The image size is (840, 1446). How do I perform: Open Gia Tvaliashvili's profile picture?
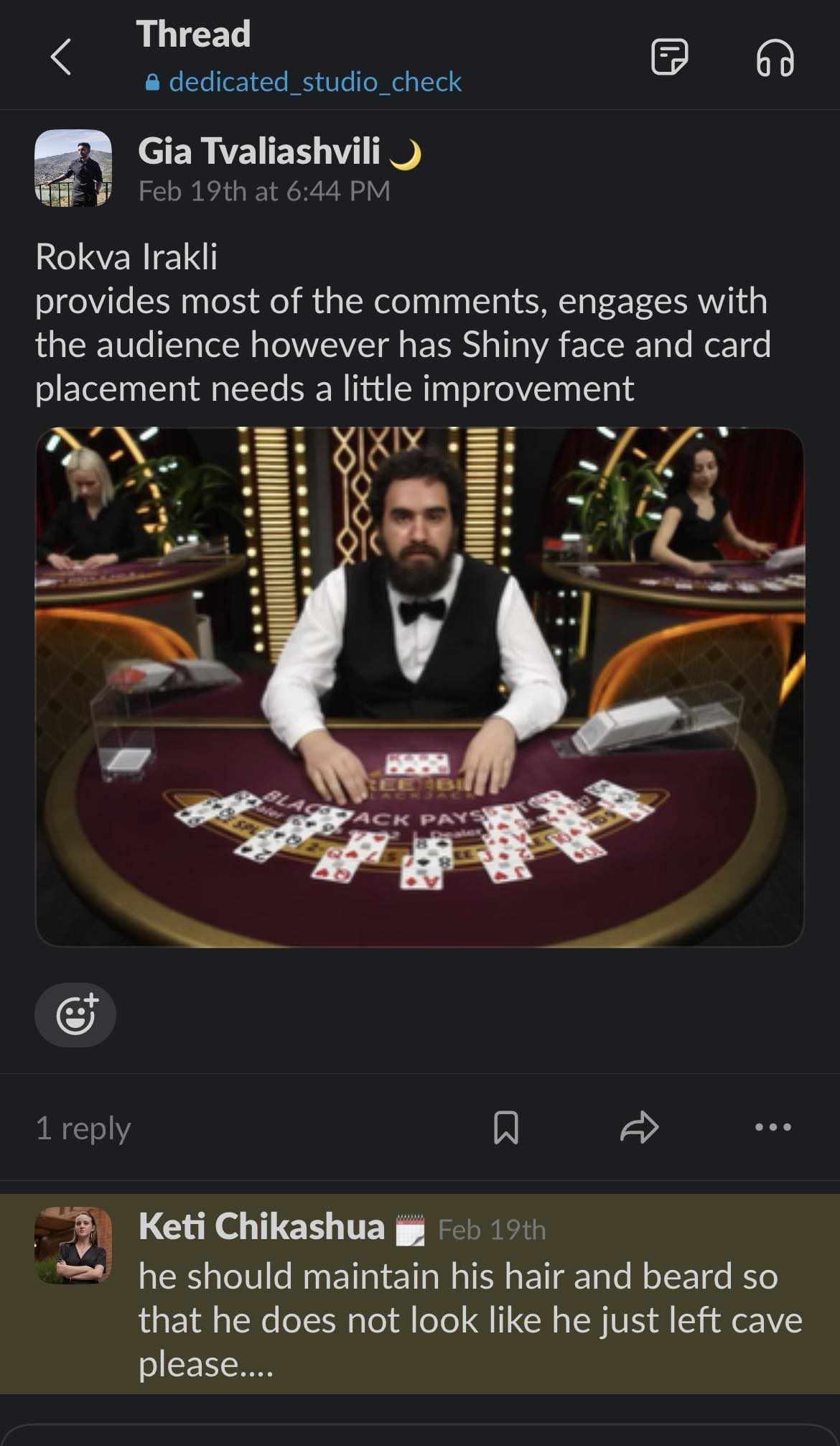[73, 168]
